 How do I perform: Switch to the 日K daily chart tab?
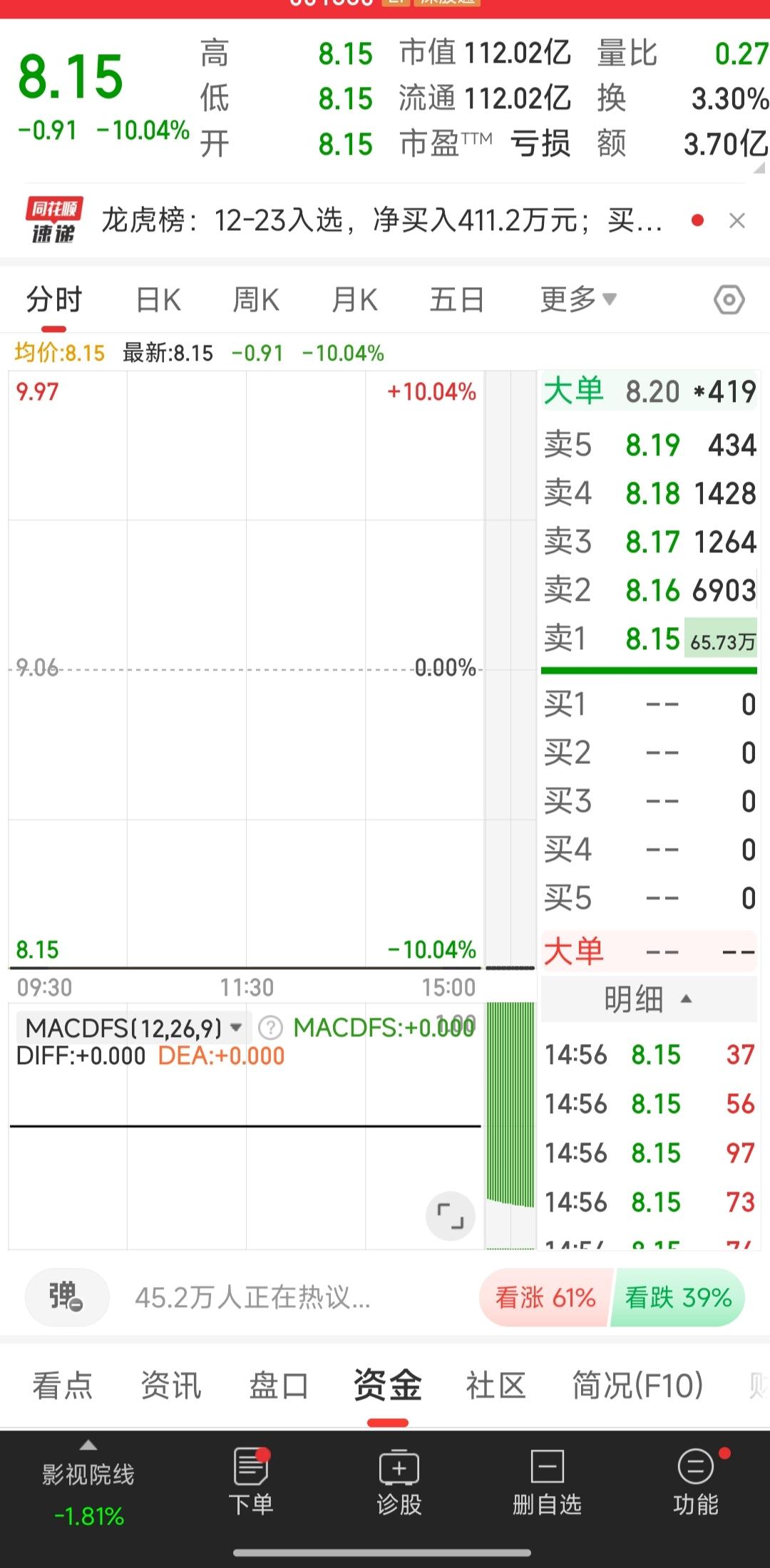coord(158,299)
